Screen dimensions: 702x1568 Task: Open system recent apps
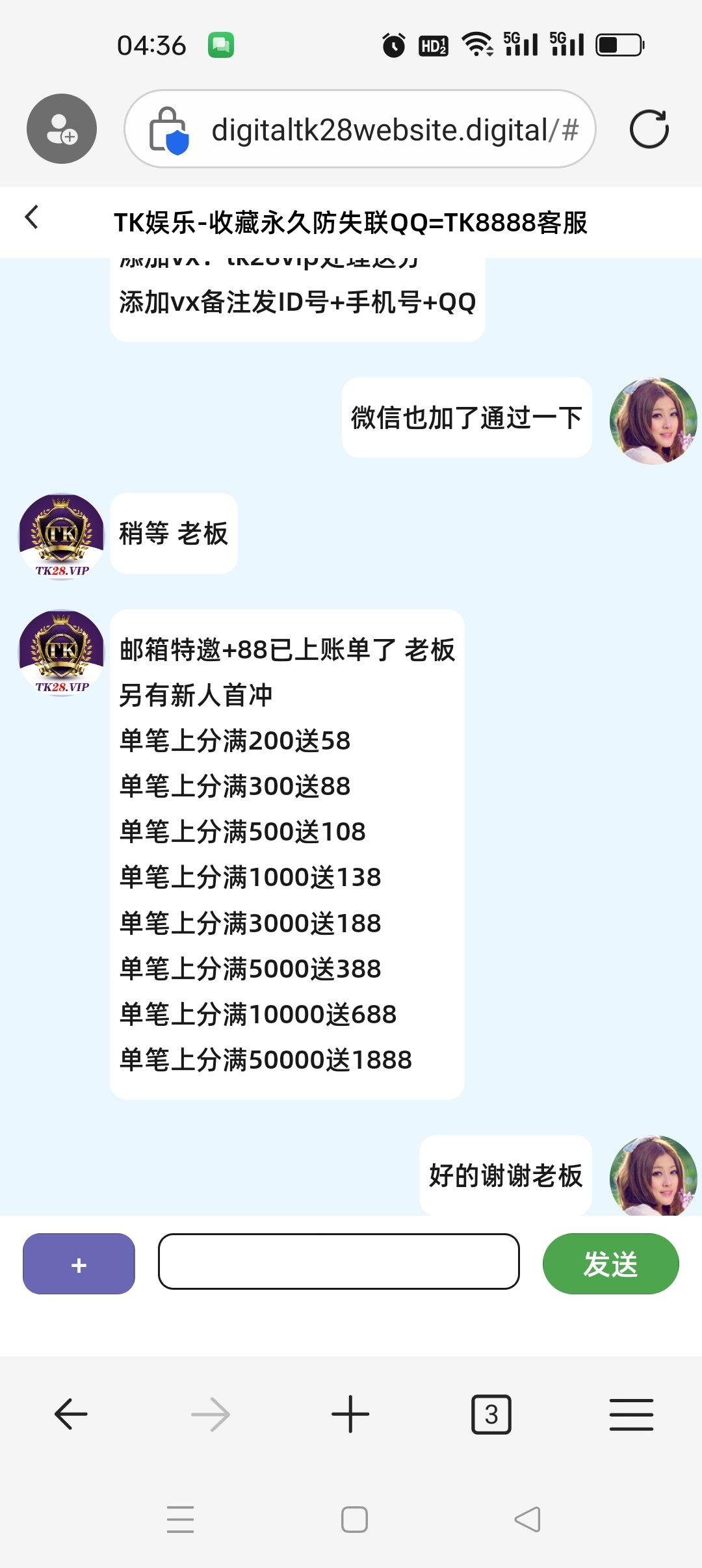tap(180, 1519)
